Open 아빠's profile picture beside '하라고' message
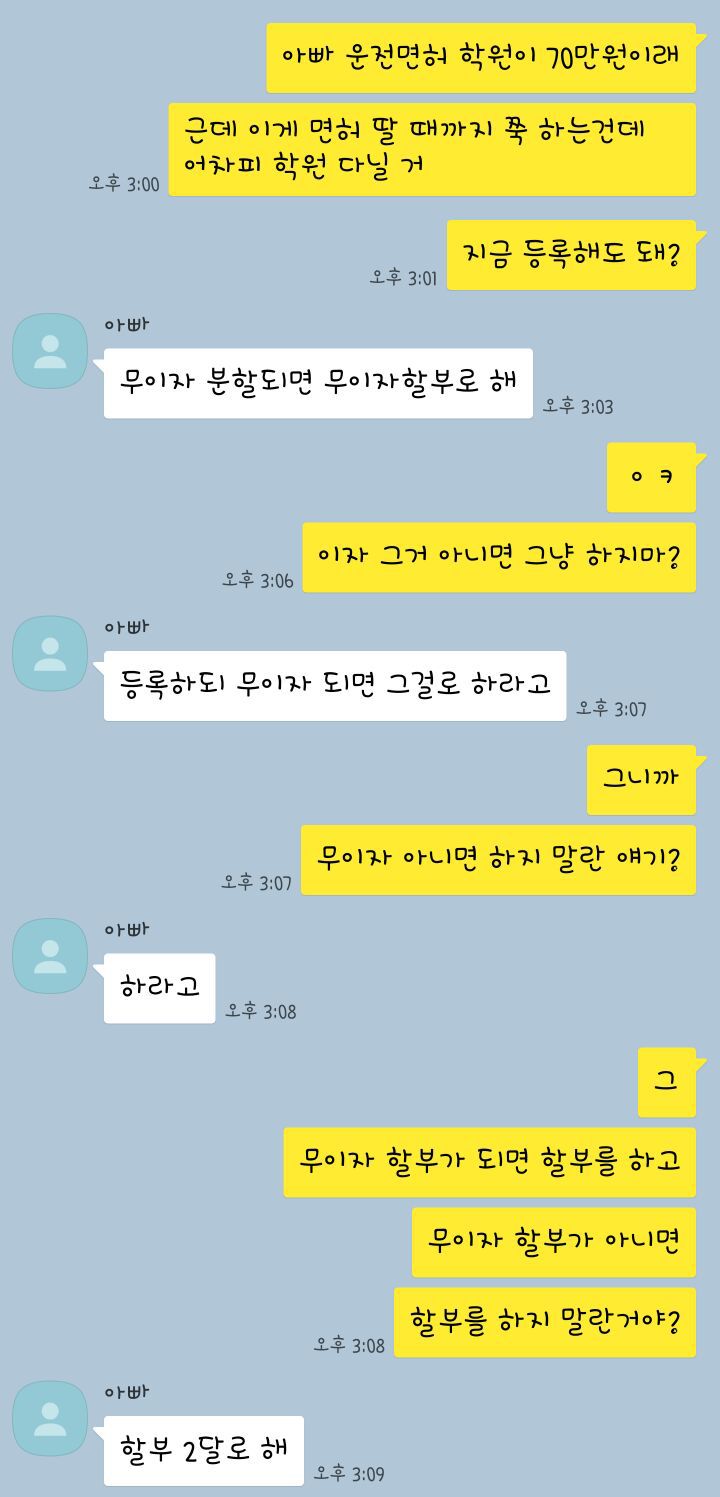This screenshot has height=1497, width=720. [49, 954]
